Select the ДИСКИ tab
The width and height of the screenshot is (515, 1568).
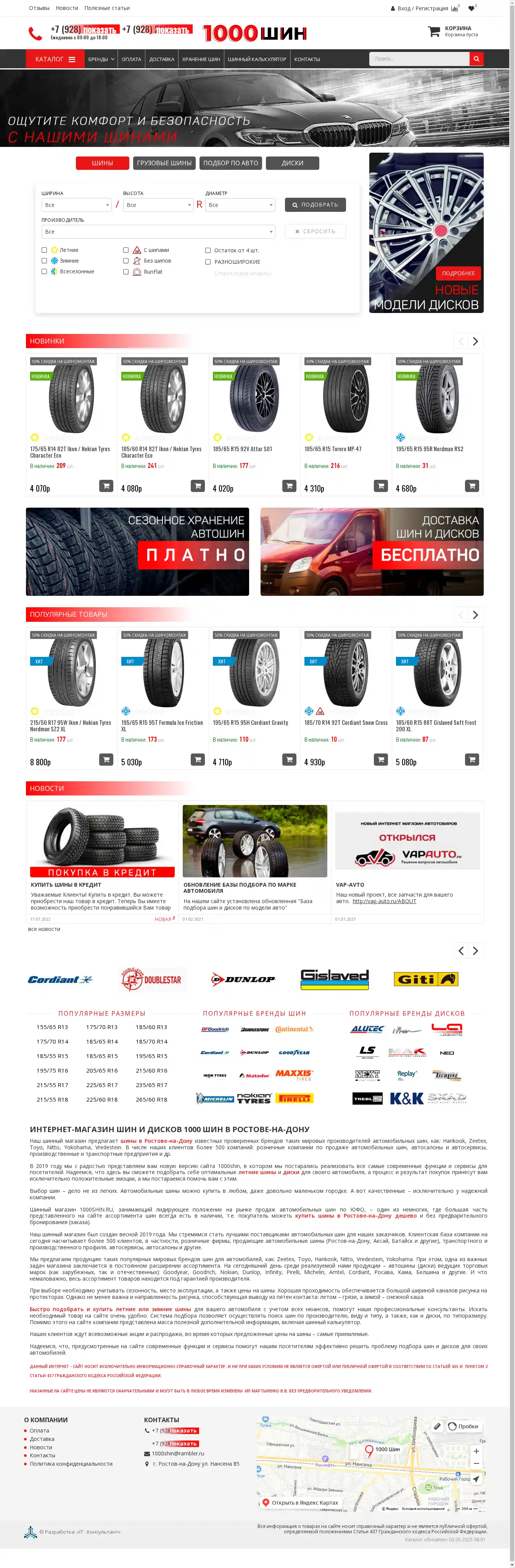click(292, 163)
